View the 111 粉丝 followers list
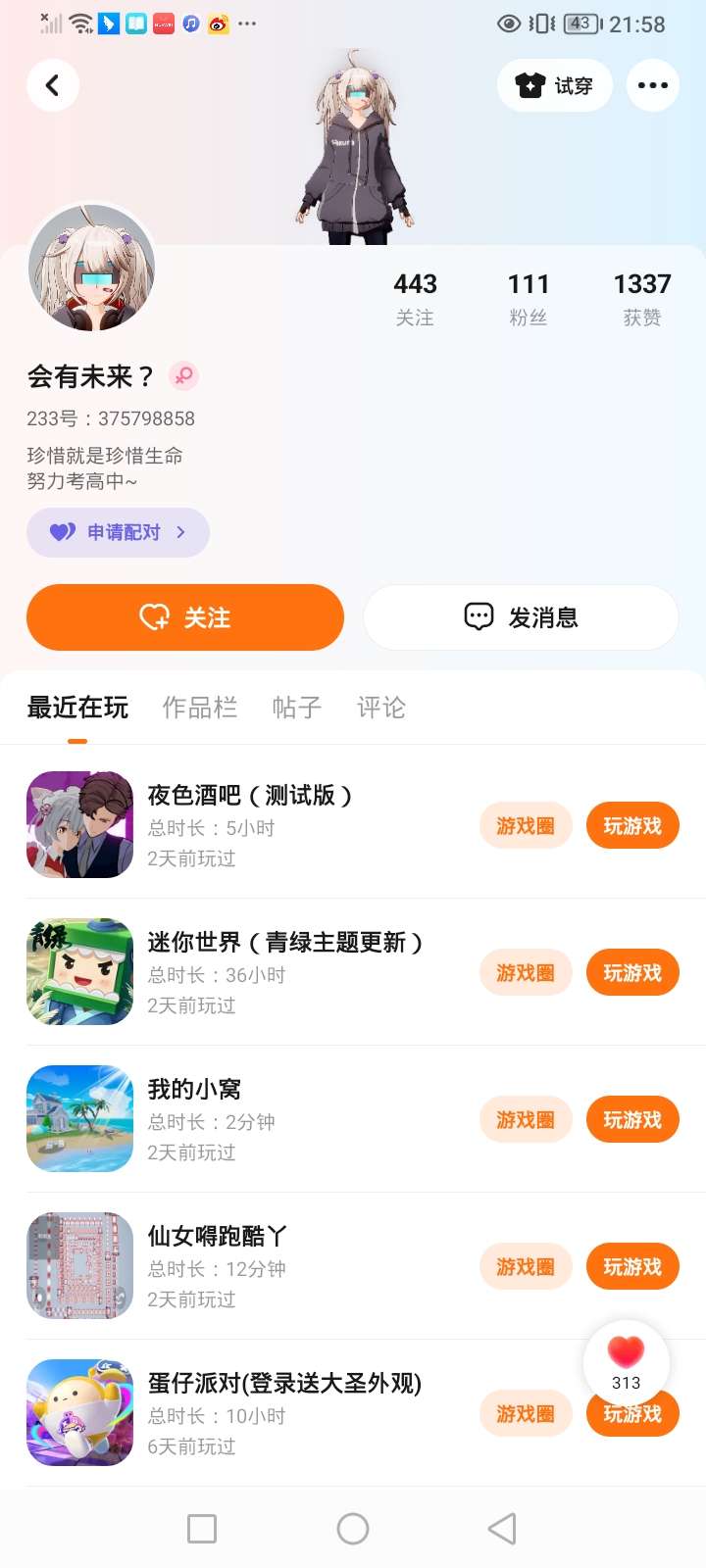The width and height of the screenshot is (706, 1568). pyautogui.click(x=528, y=298)
